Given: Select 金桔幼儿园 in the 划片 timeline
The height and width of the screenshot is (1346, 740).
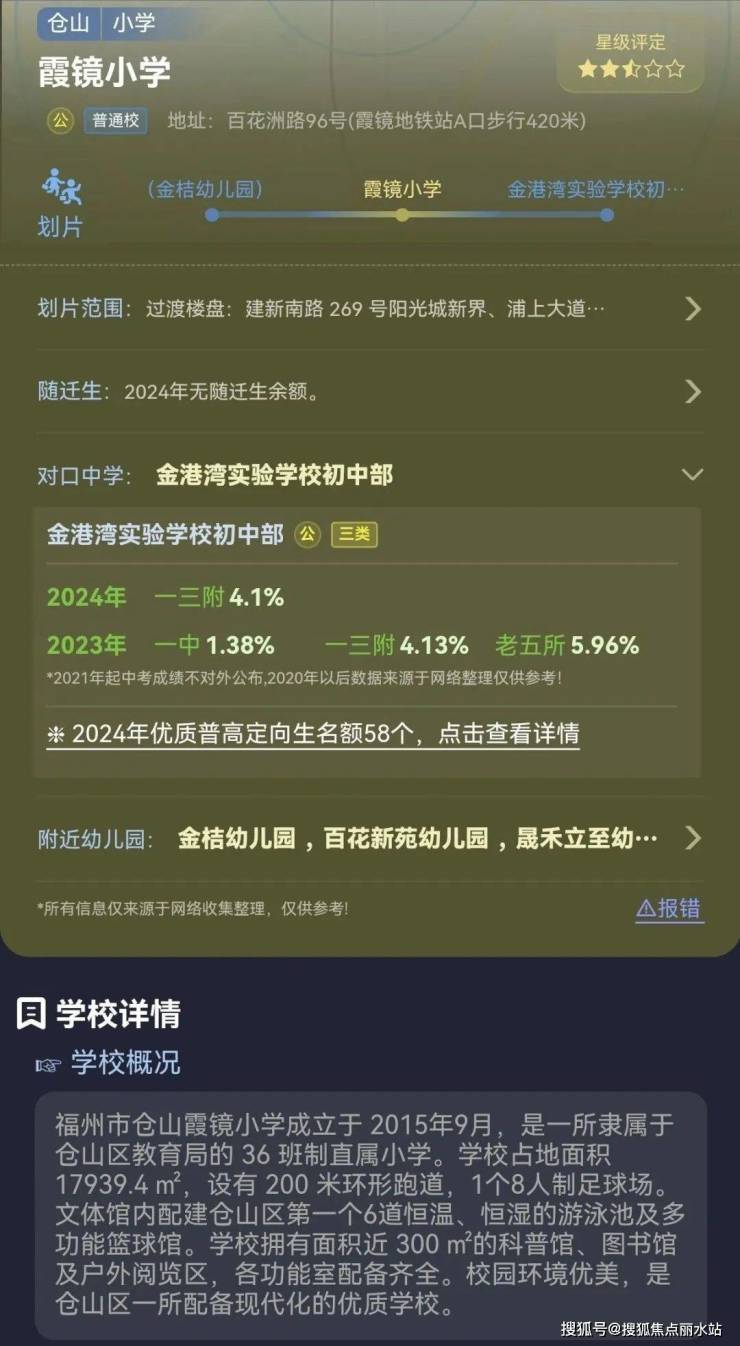Looking at the screenshot, I should point(205,190).
